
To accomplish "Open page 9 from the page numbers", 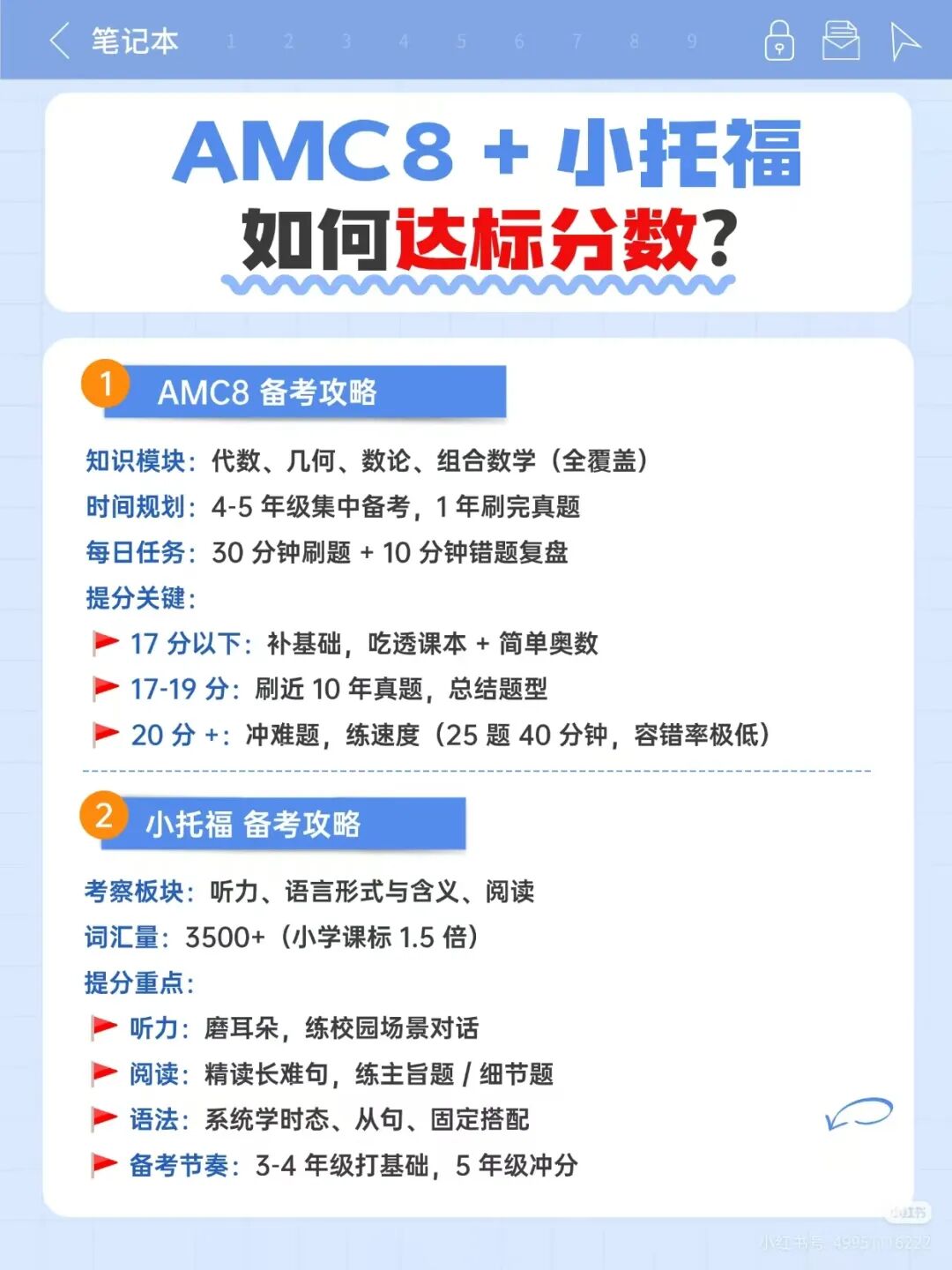I will pos(691,40).
